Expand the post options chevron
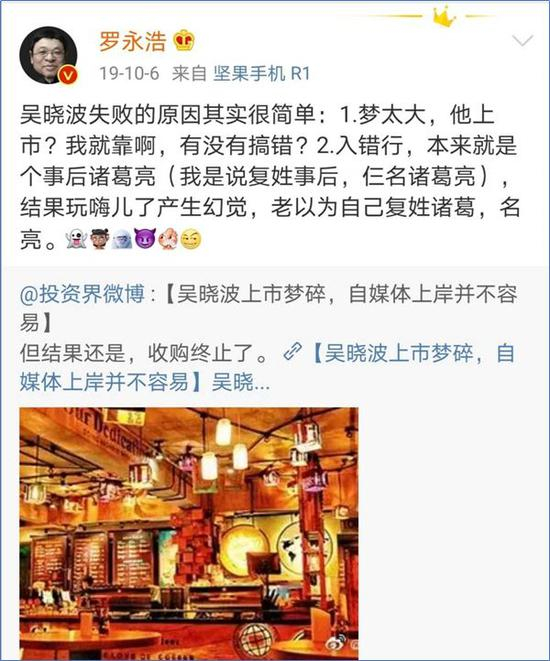Image resolution: width=550 pixels, height=661 pixels. [522, 41]
